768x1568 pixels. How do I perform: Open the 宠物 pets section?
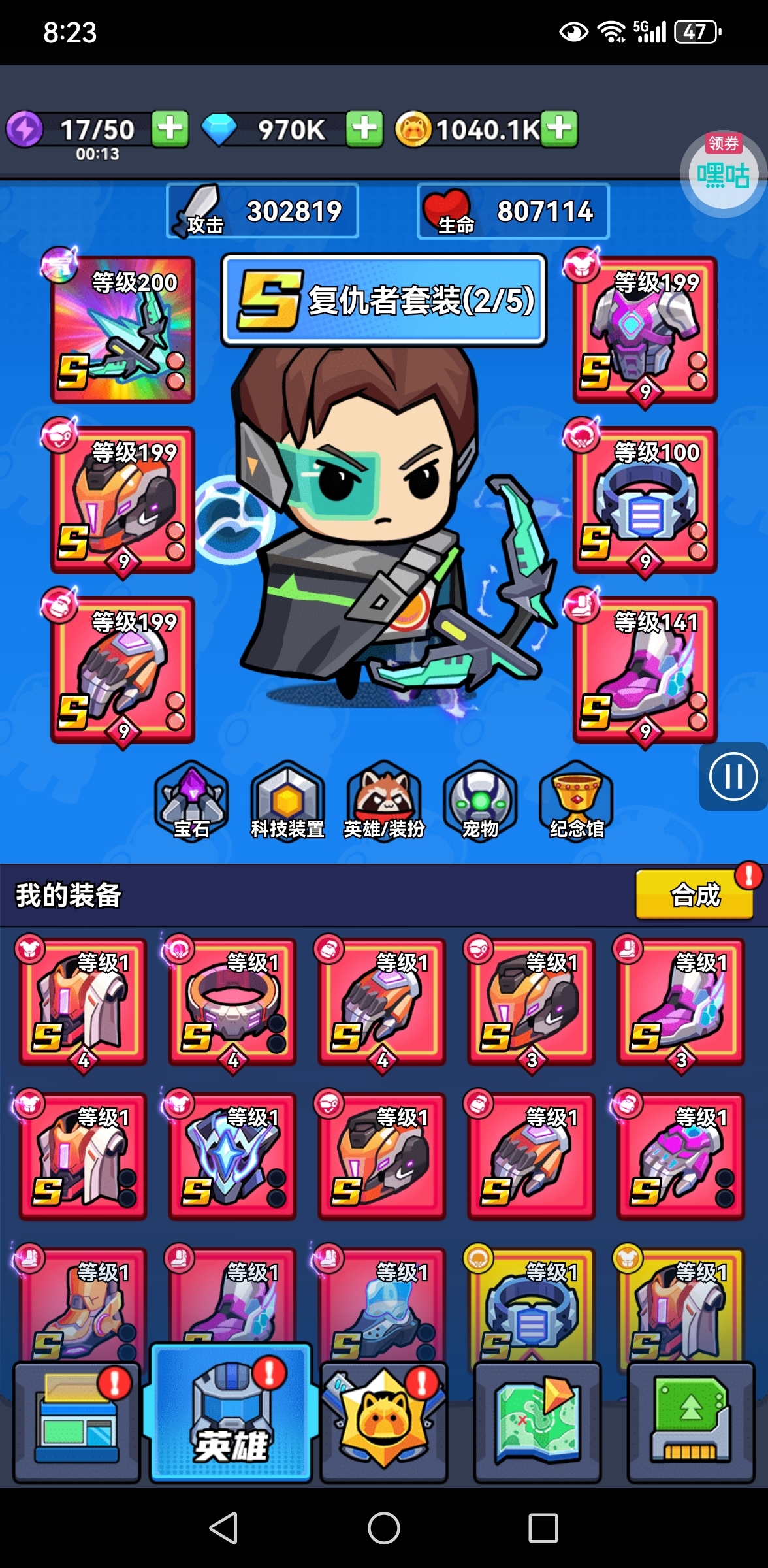pos(480,802)
